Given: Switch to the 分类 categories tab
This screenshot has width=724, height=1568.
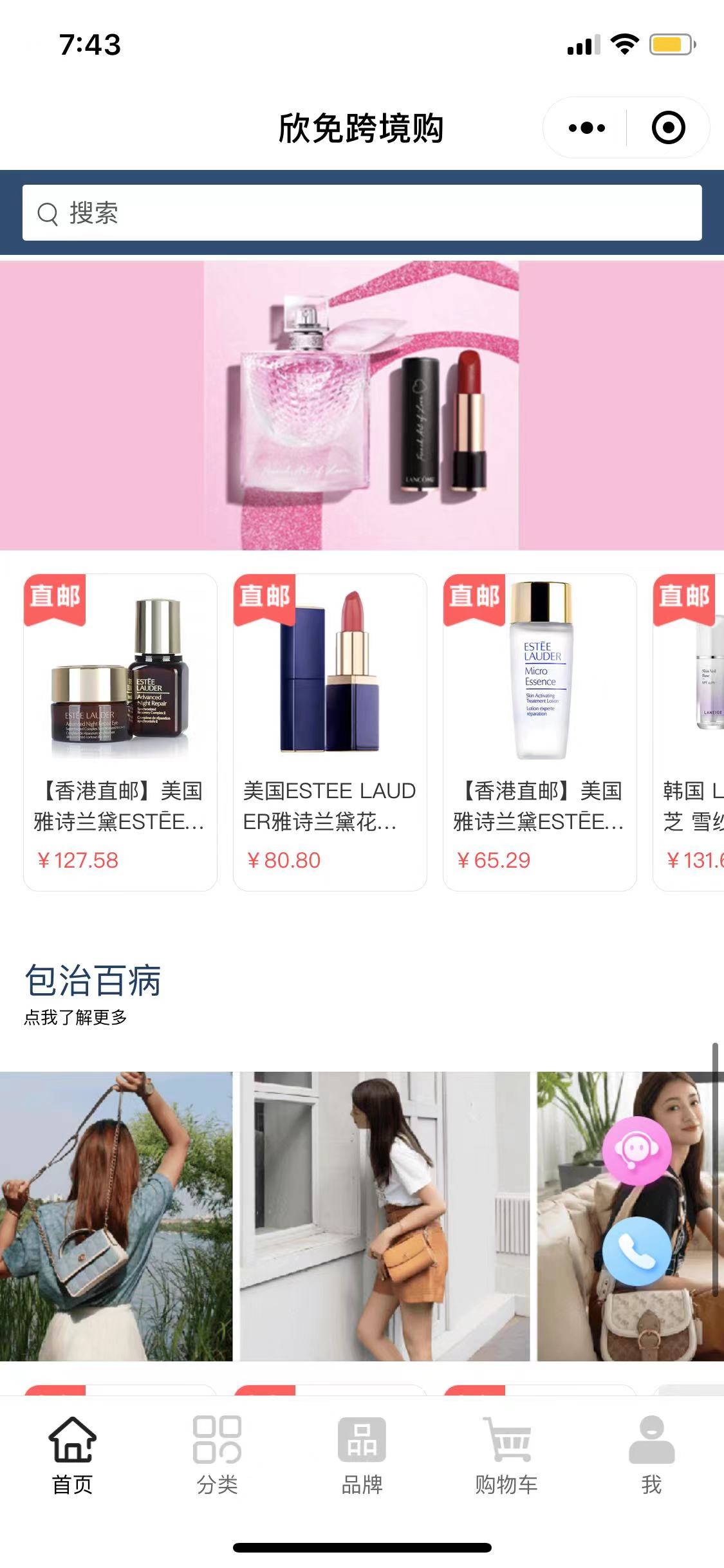Looking at the screenshot, I should (217, 1455).
